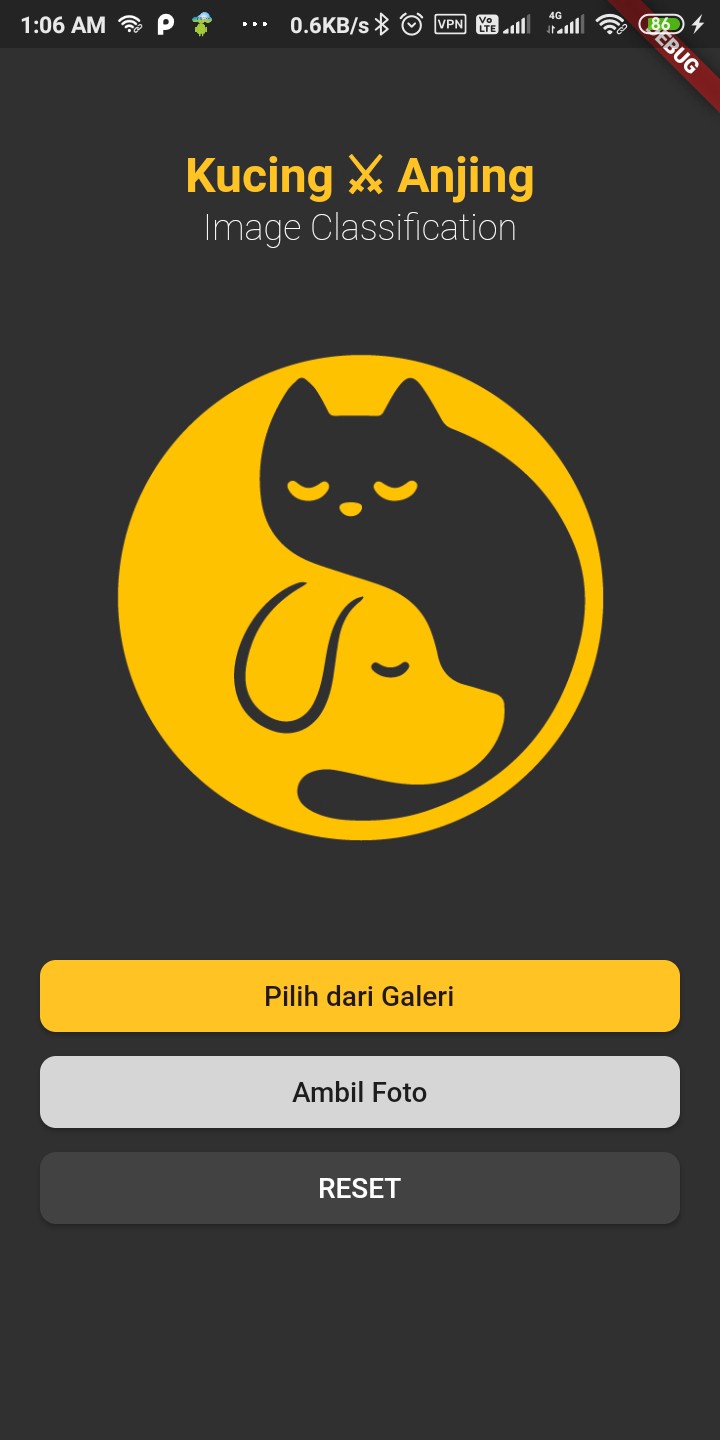Tap the charging lightning bolt icon
The height and width of the screenshot is (1440, 720).
pyautogui.click(x=697, y=24)
